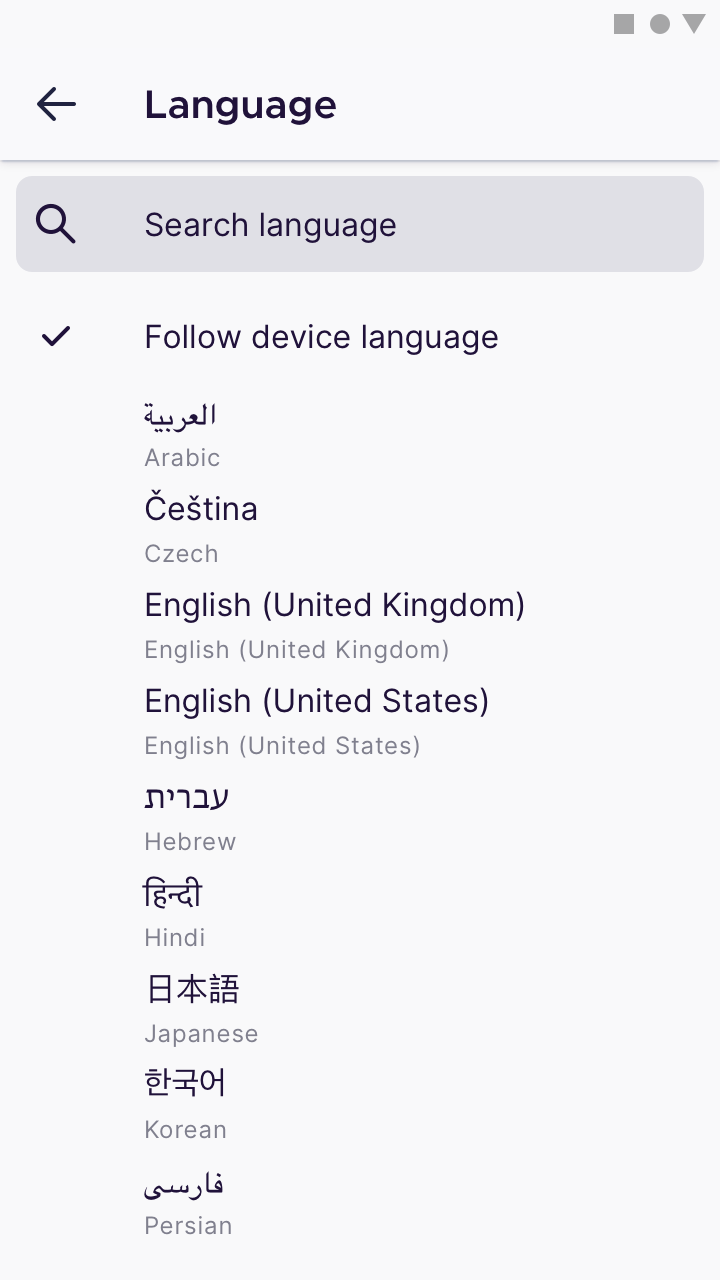Switch to English (United States)

point(360,722)
